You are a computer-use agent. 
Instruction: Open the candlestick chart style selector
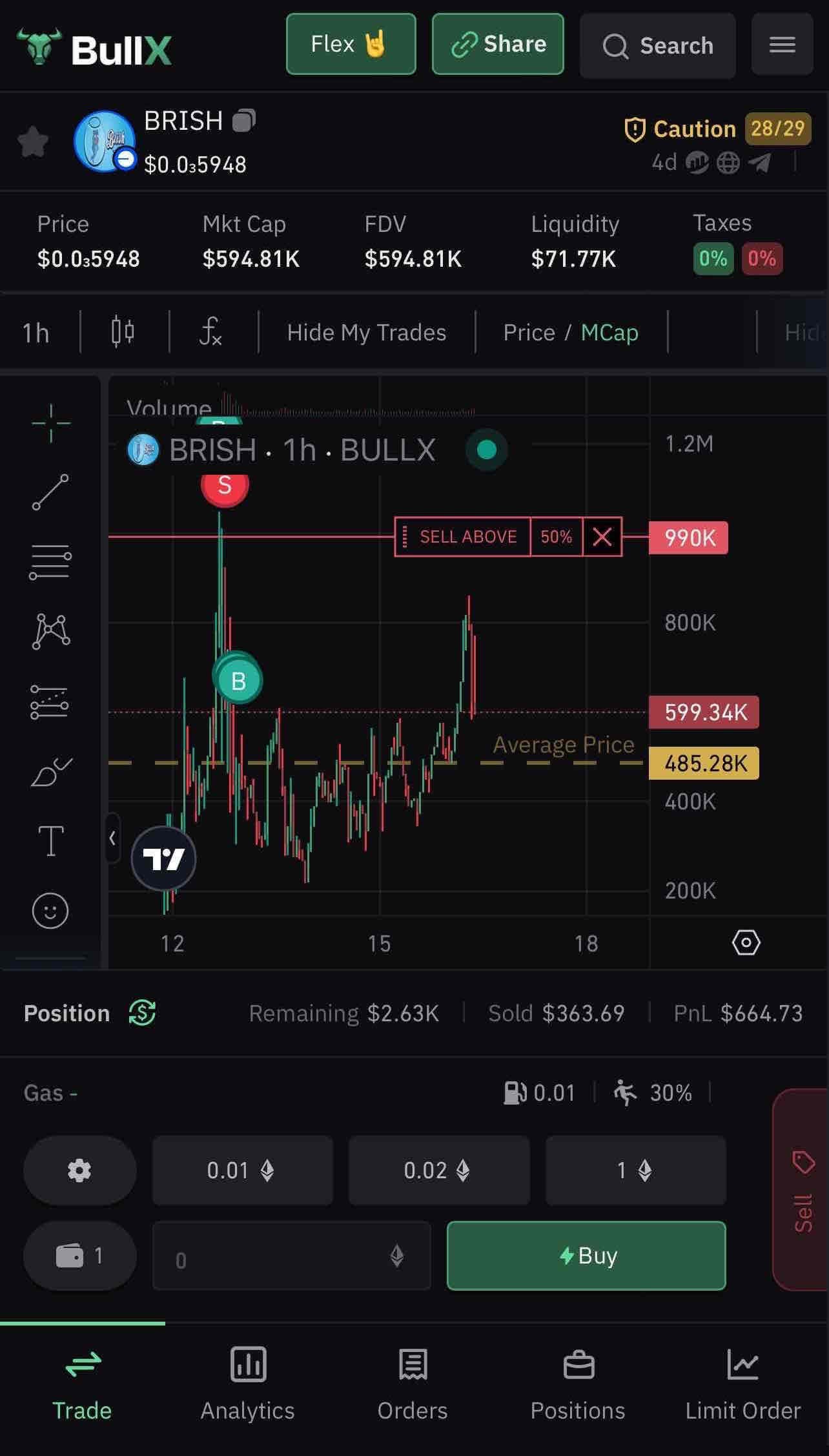coord(123,332)
